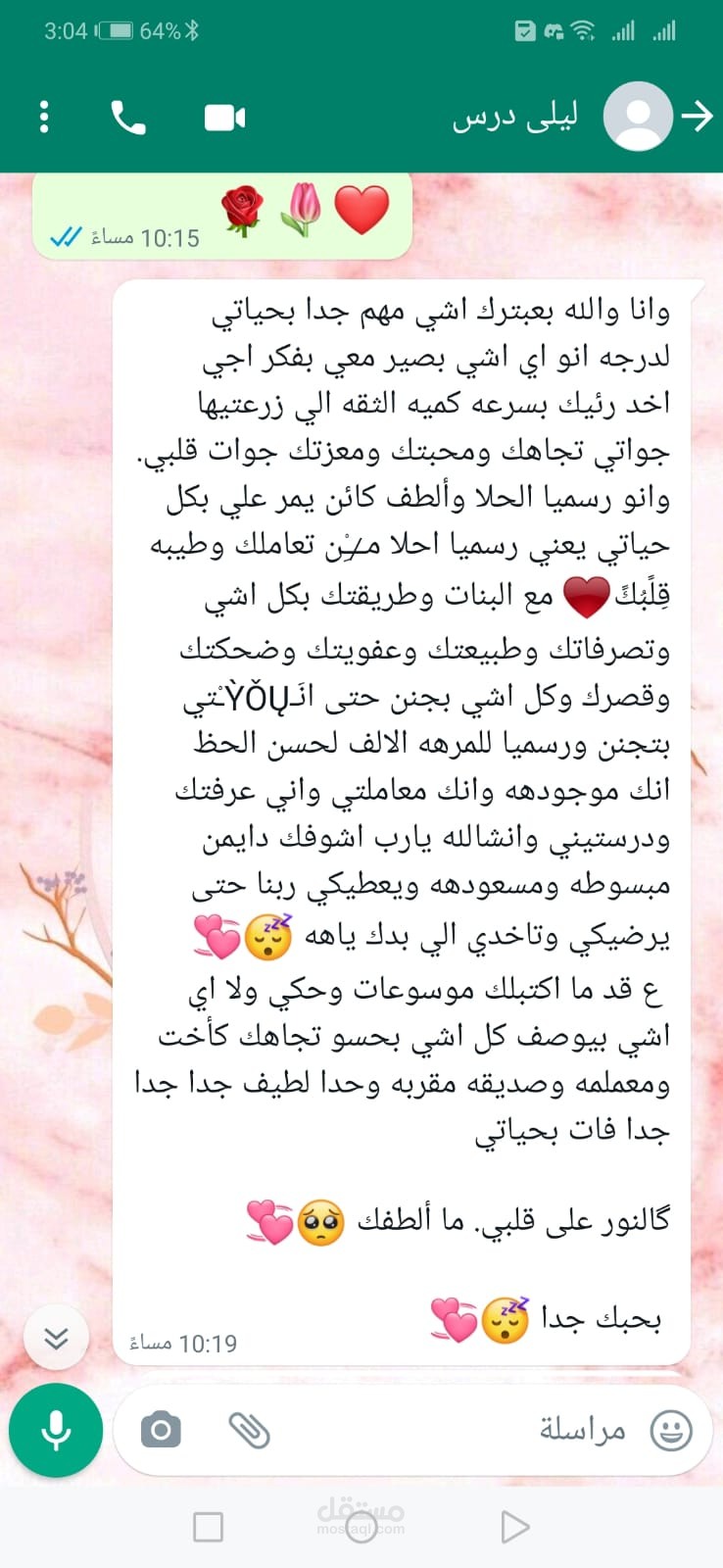Tap the system home circle button
This screenshot has height=1568, width=723.
[361, 1526]
